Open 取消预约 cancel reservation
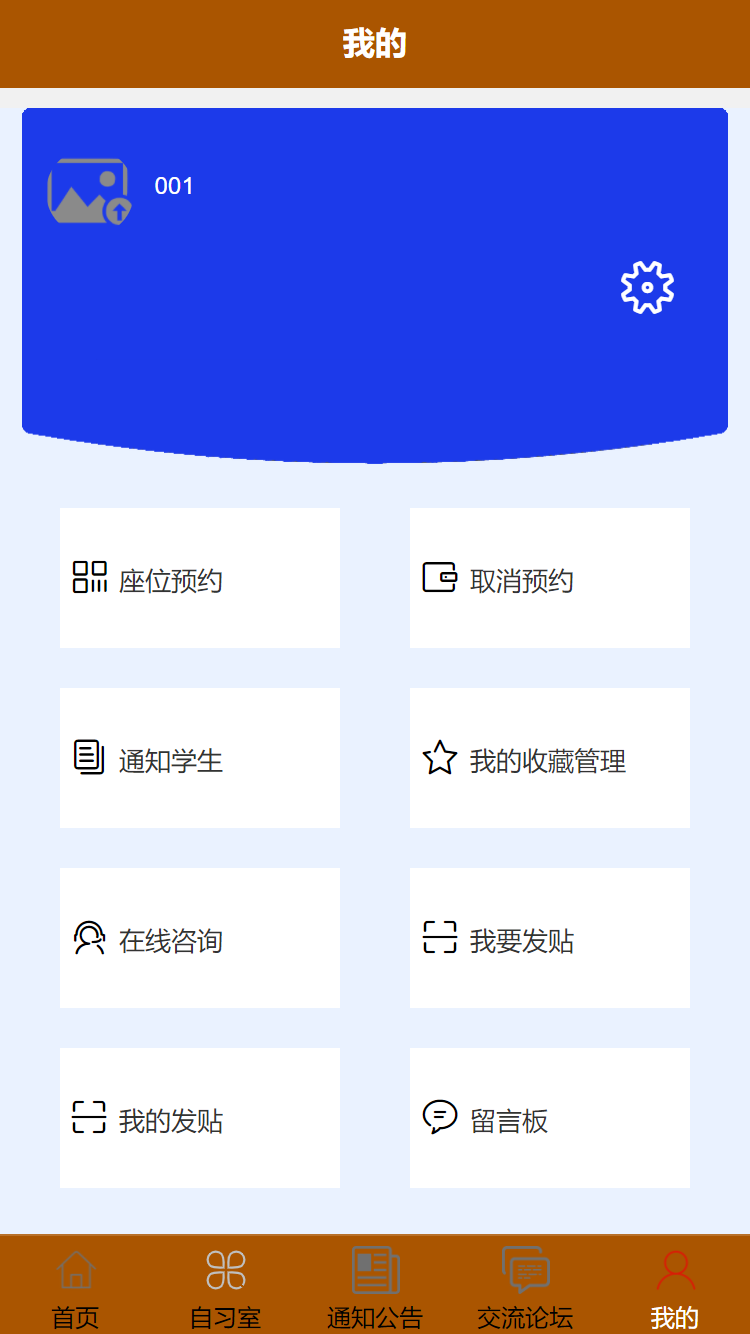This screenshot has height=1334, width=750. (550, 578)
